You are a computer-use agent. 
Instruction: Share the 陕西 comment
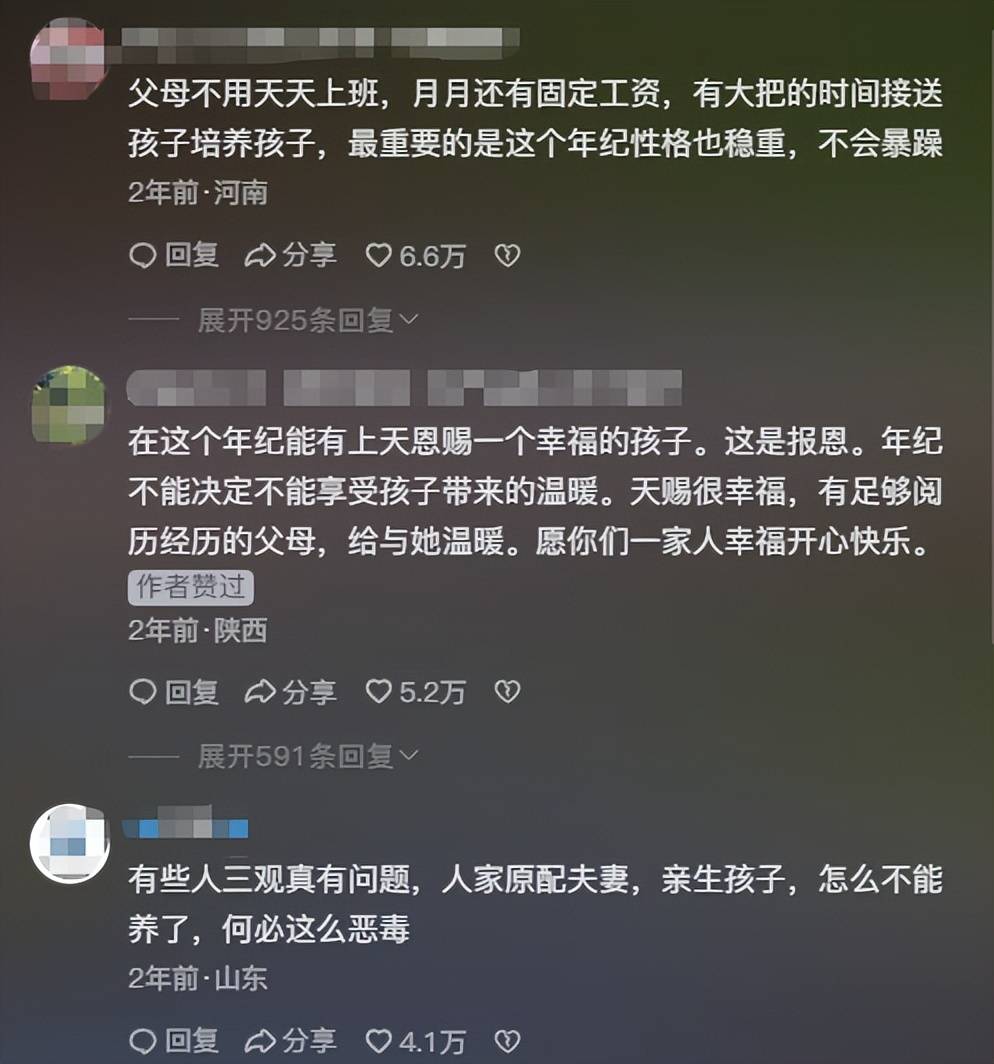(290, 691)
